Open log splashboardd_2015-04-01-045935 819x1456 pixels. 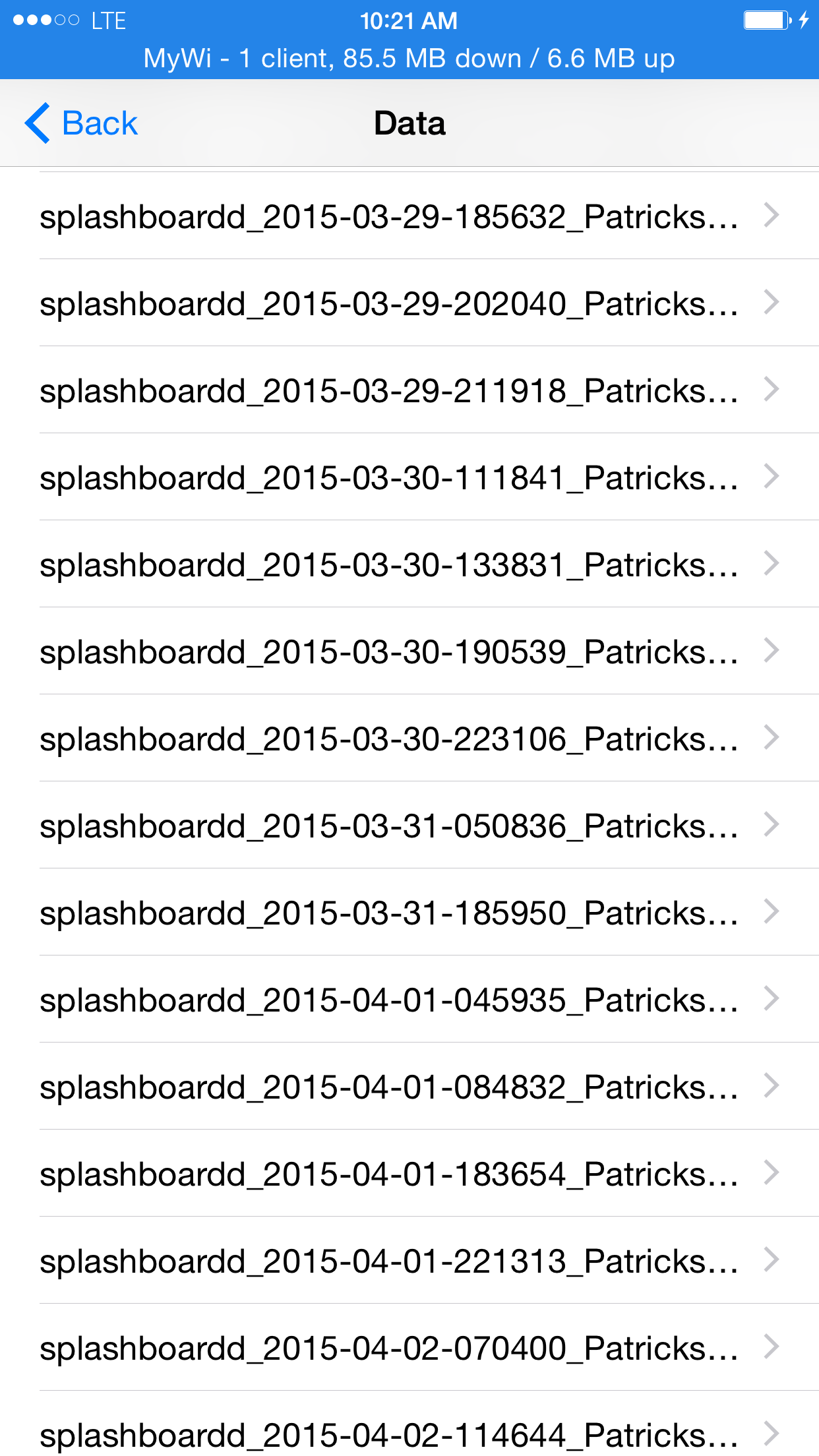coord(409,999)
